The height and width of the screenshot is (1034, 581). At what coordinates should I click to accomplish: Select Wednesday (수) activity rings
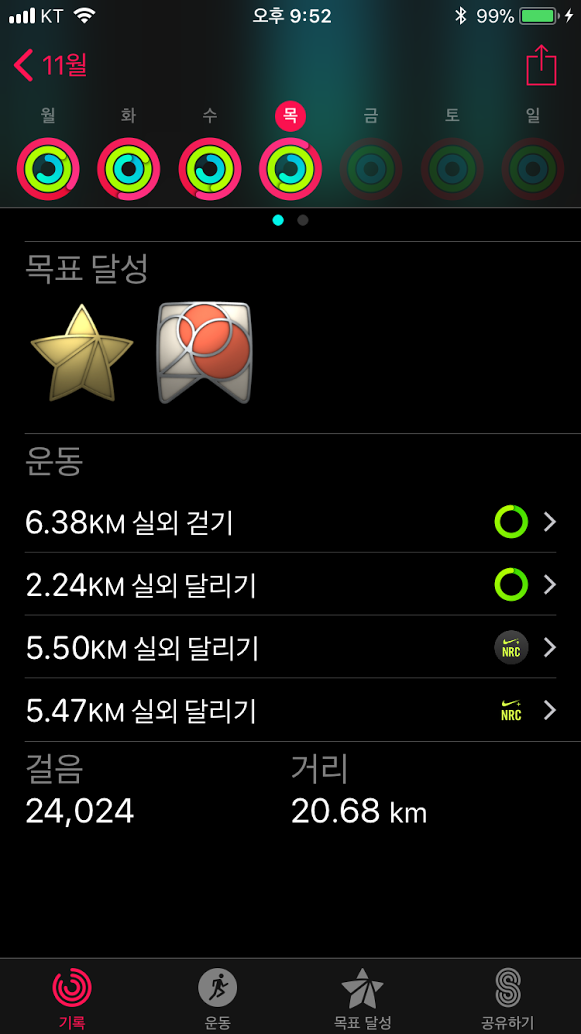tap(210, 169)
